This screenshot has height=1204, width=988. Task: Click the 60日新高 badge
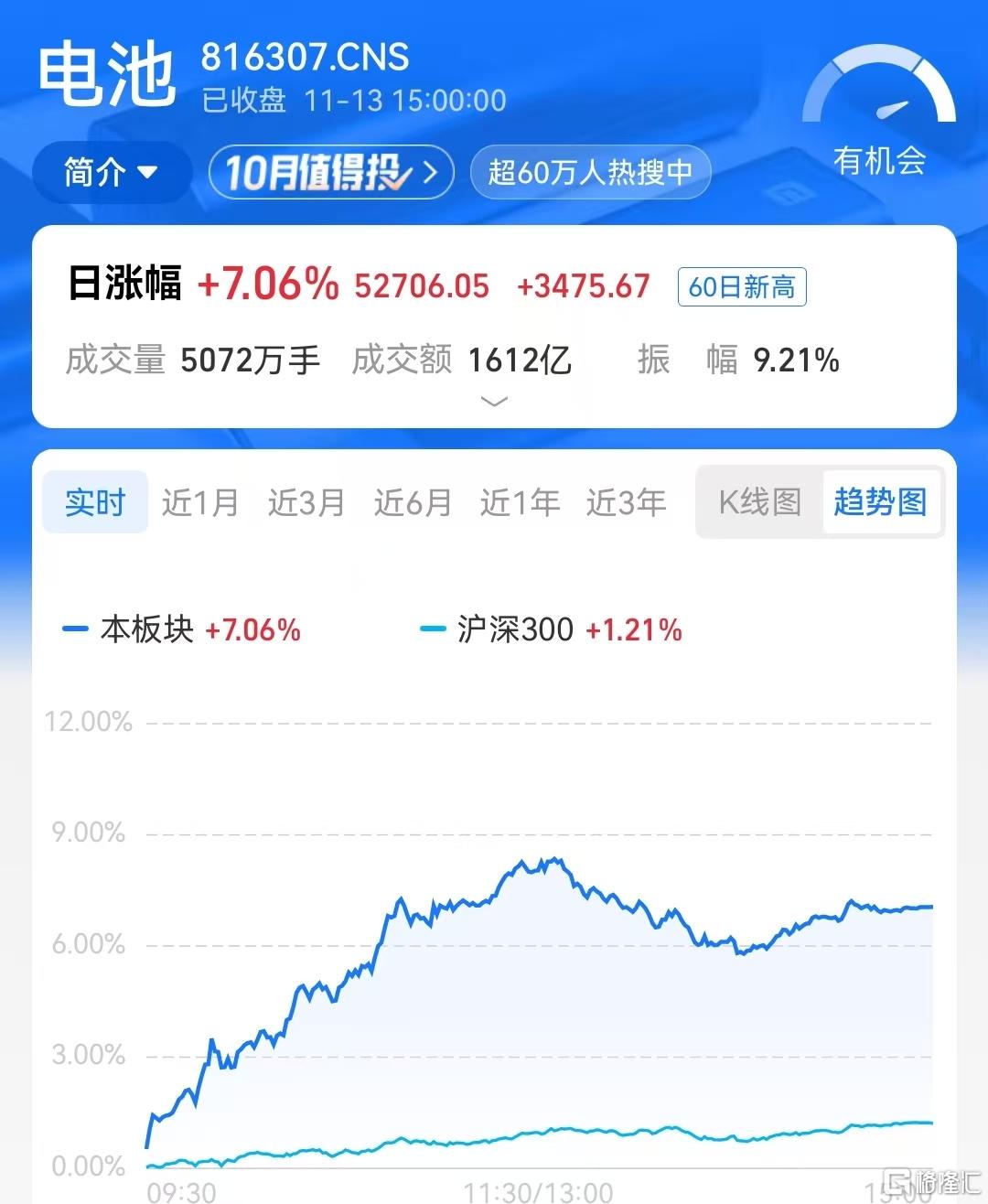742,286
